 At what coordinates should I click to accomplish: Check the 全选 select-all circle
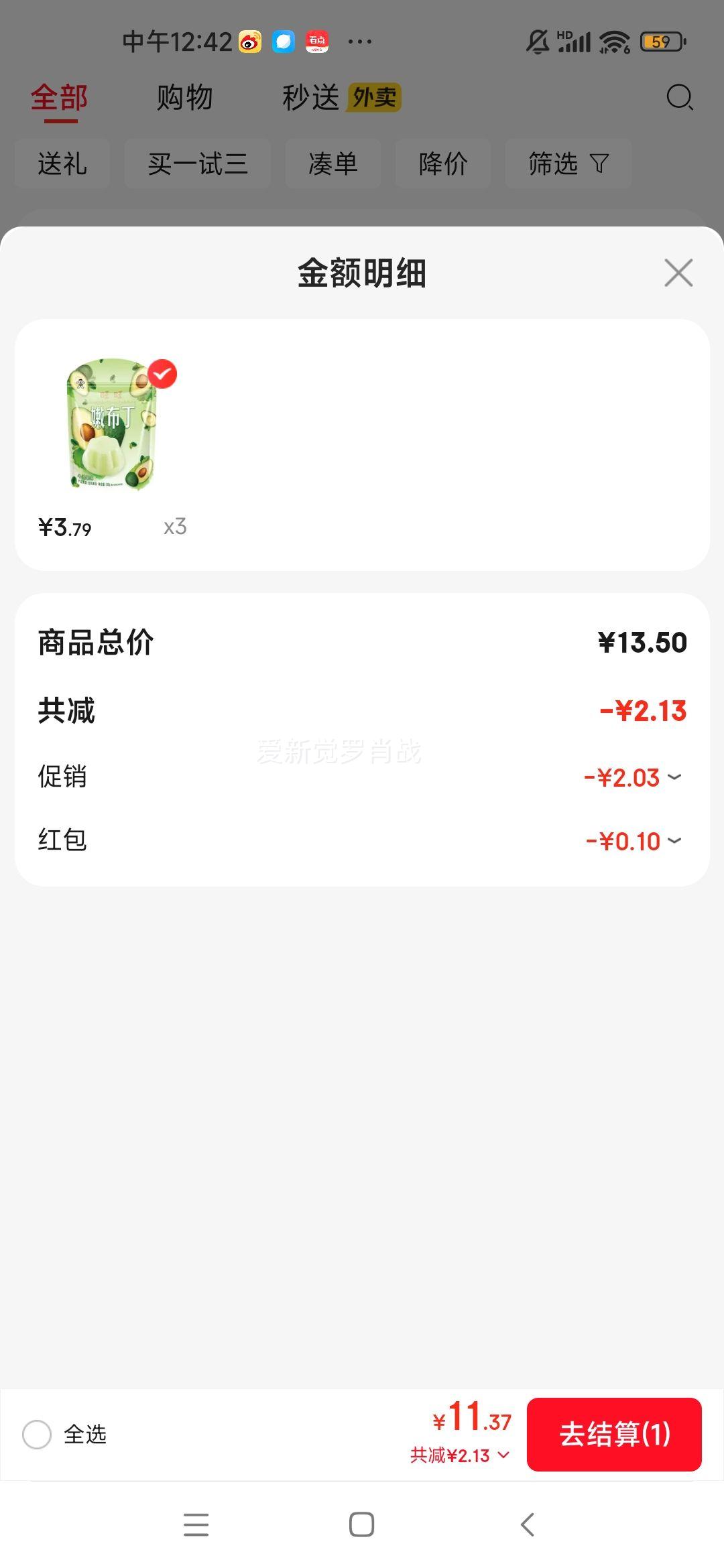pyautogui.click(x=37, y=1435)
